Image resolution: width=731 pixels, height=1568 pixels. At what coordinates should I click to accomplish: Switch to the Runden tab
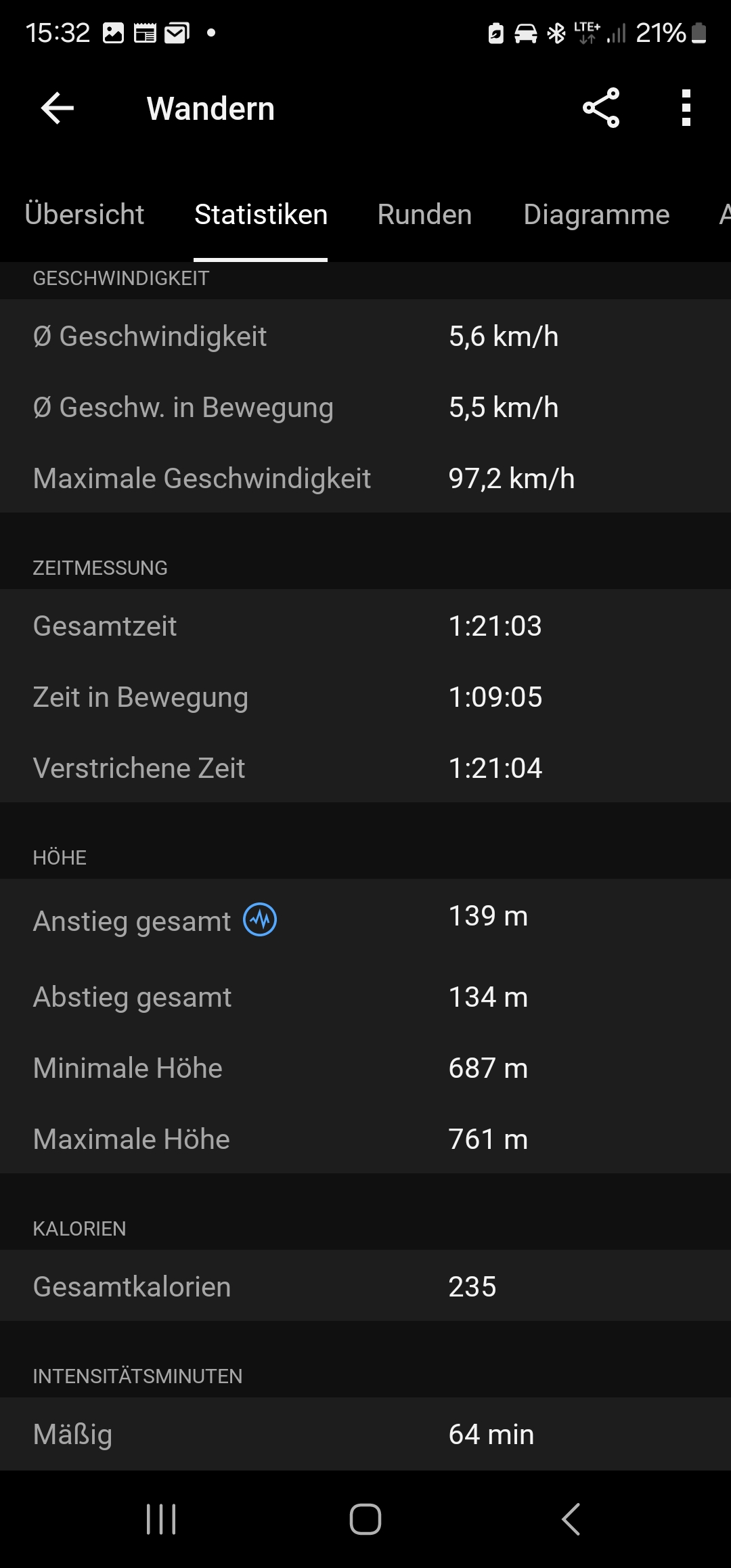pos(424,215)
